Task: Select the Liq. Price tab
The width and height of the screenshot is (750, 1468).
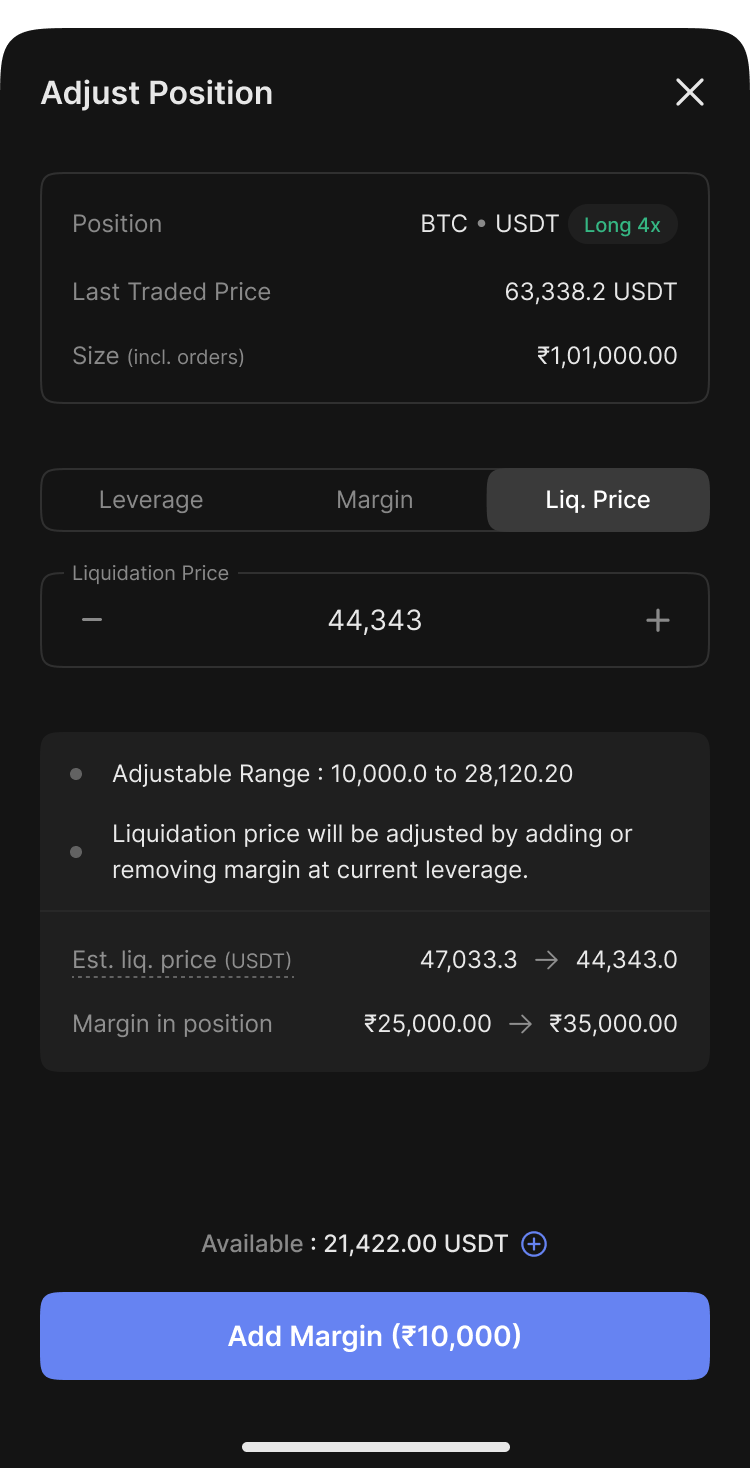Action: [598, 500]
